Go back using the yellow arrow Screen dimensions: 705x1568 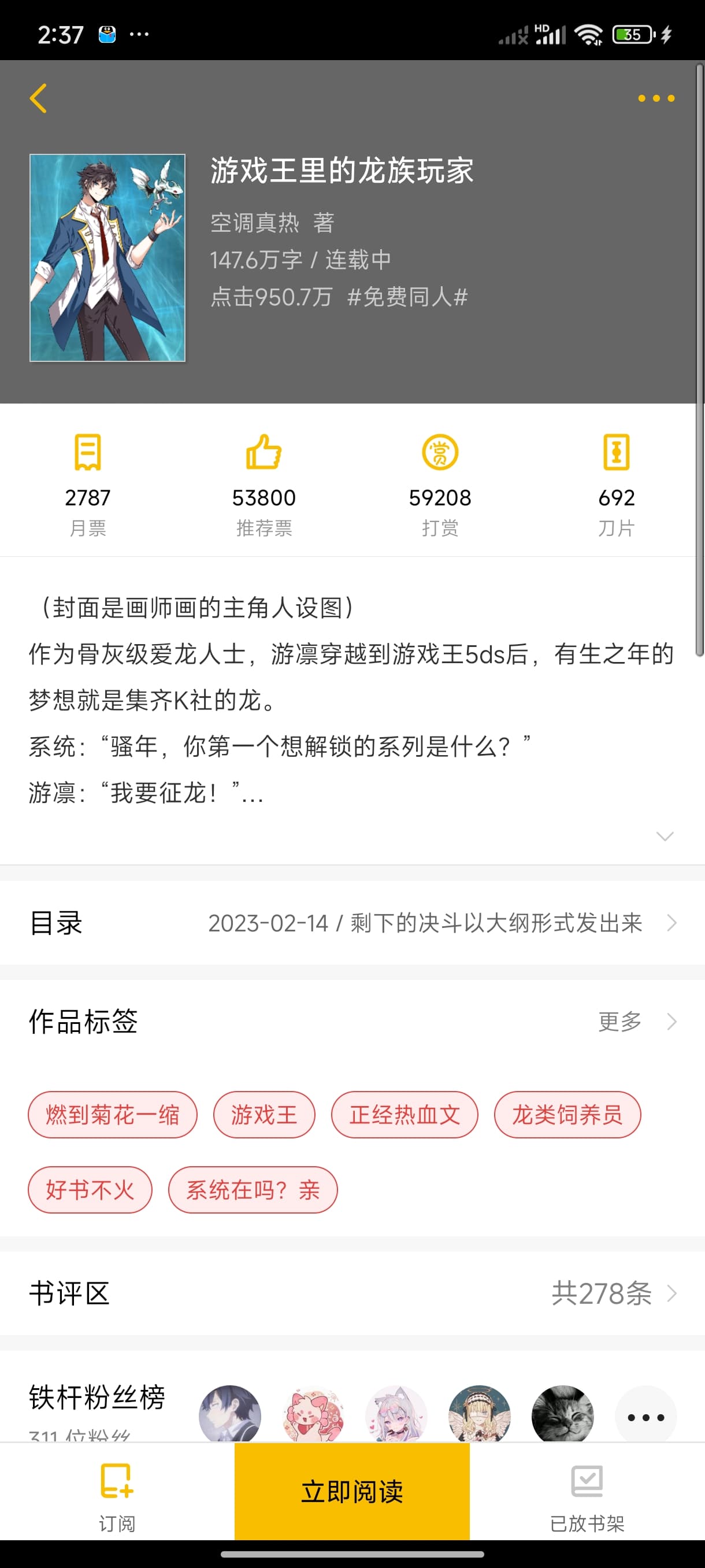(x=38, y=99)
